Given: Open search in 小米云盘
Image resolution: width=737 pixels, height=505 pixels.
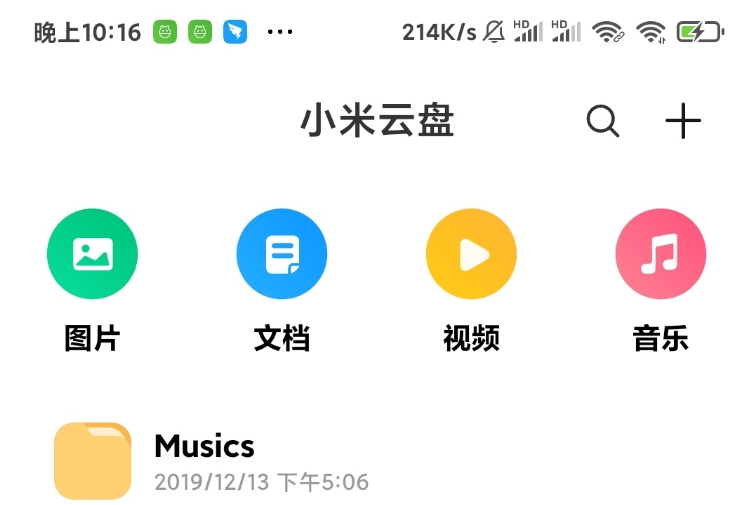Looking at the screenshot, I should [602, 121].
